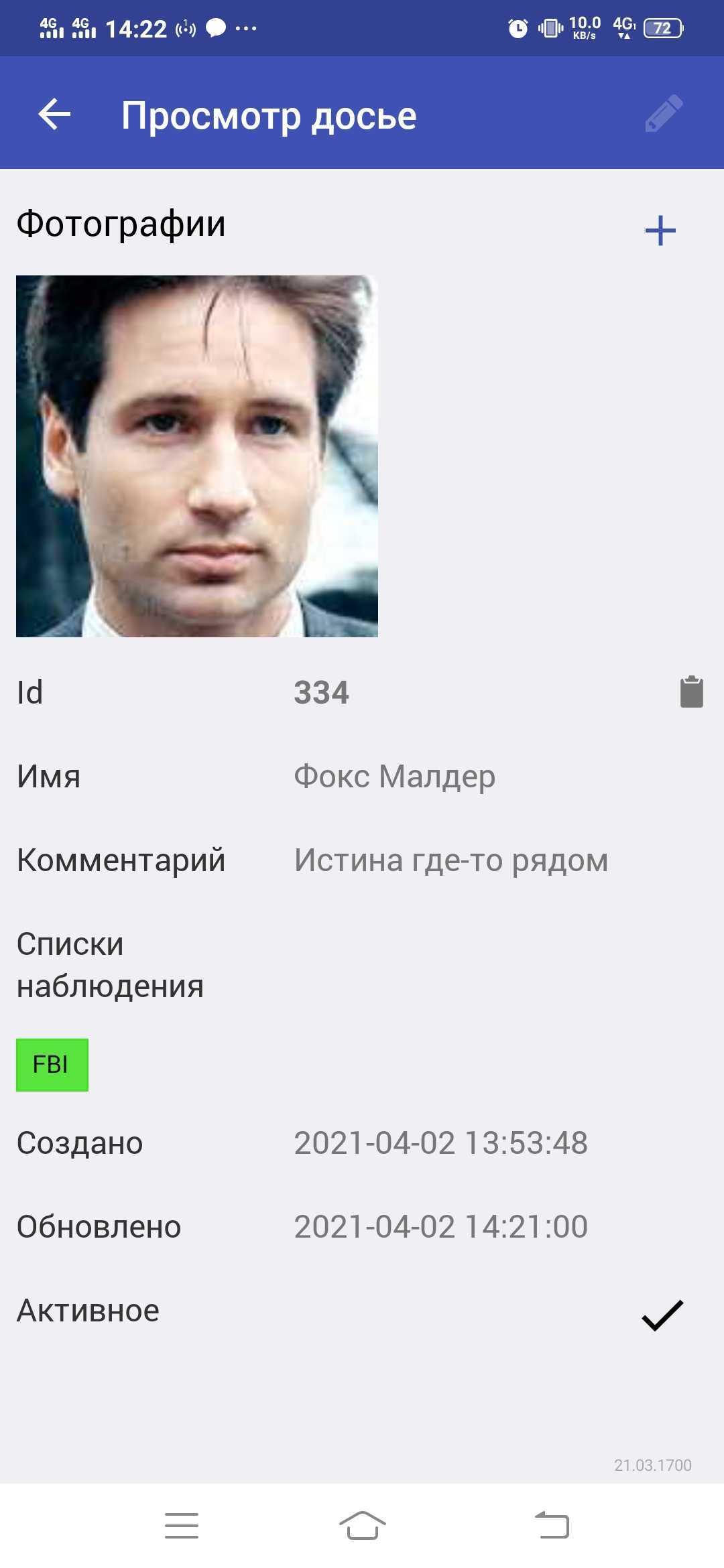This screenshot has width=724, height=1568.
Task: Tap the system home button
Action: tap(362, 1526)
